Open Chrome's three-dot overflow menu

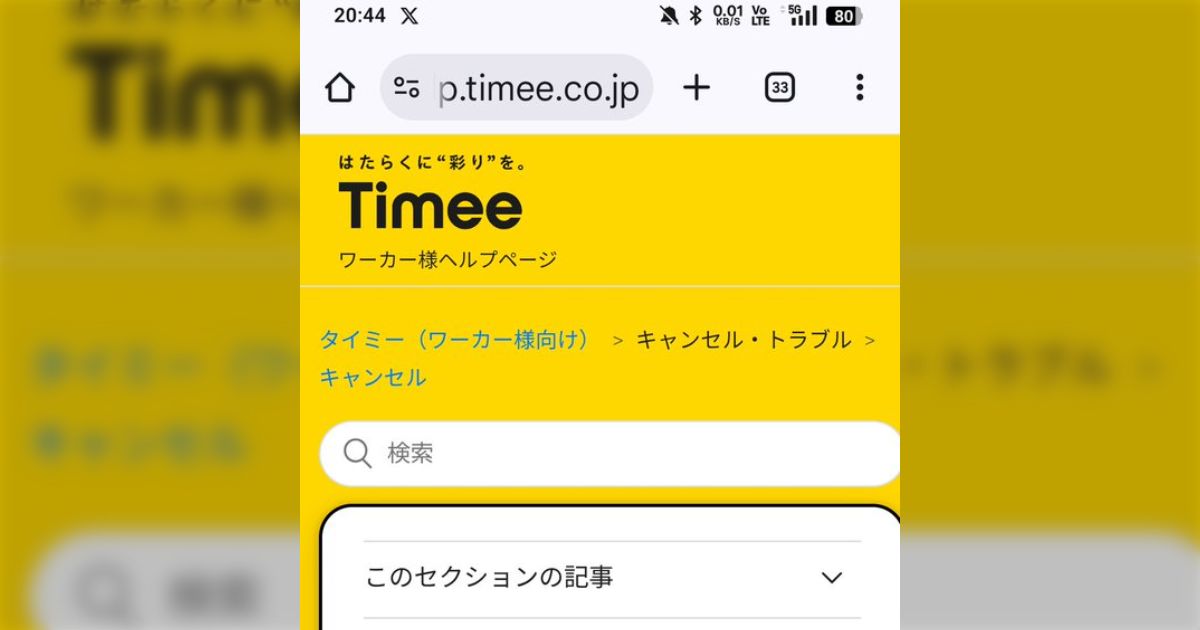click(x=859, y=88)
